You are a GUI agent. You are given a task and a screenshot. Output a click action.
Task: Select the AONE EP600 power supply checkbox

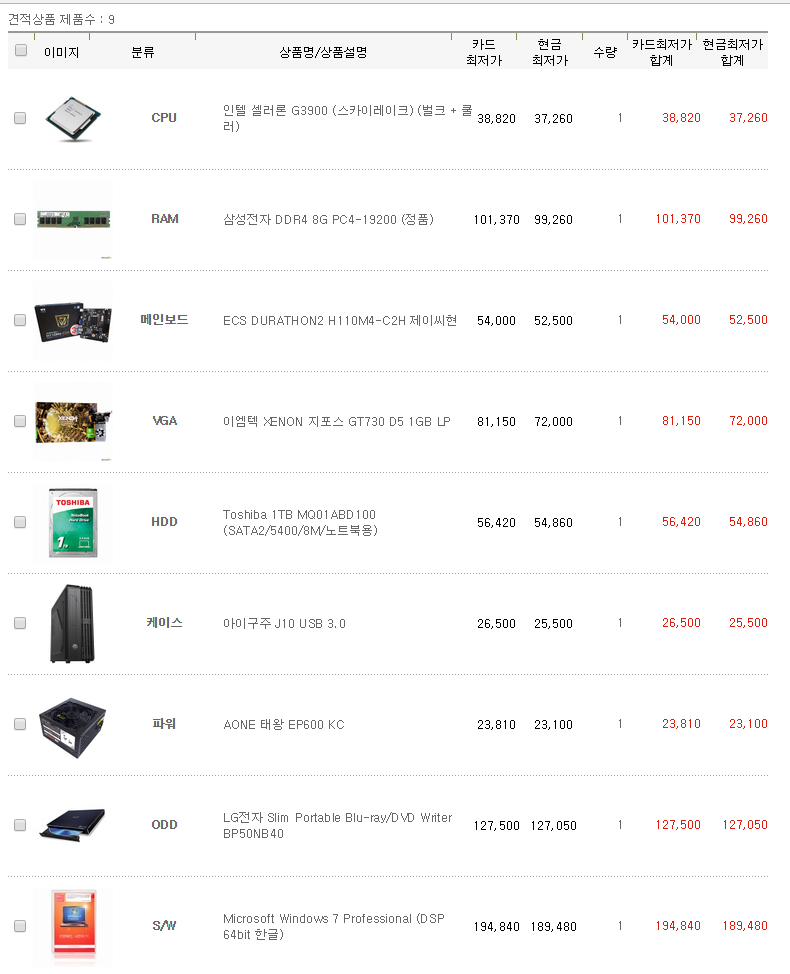[x=20, y=724]
